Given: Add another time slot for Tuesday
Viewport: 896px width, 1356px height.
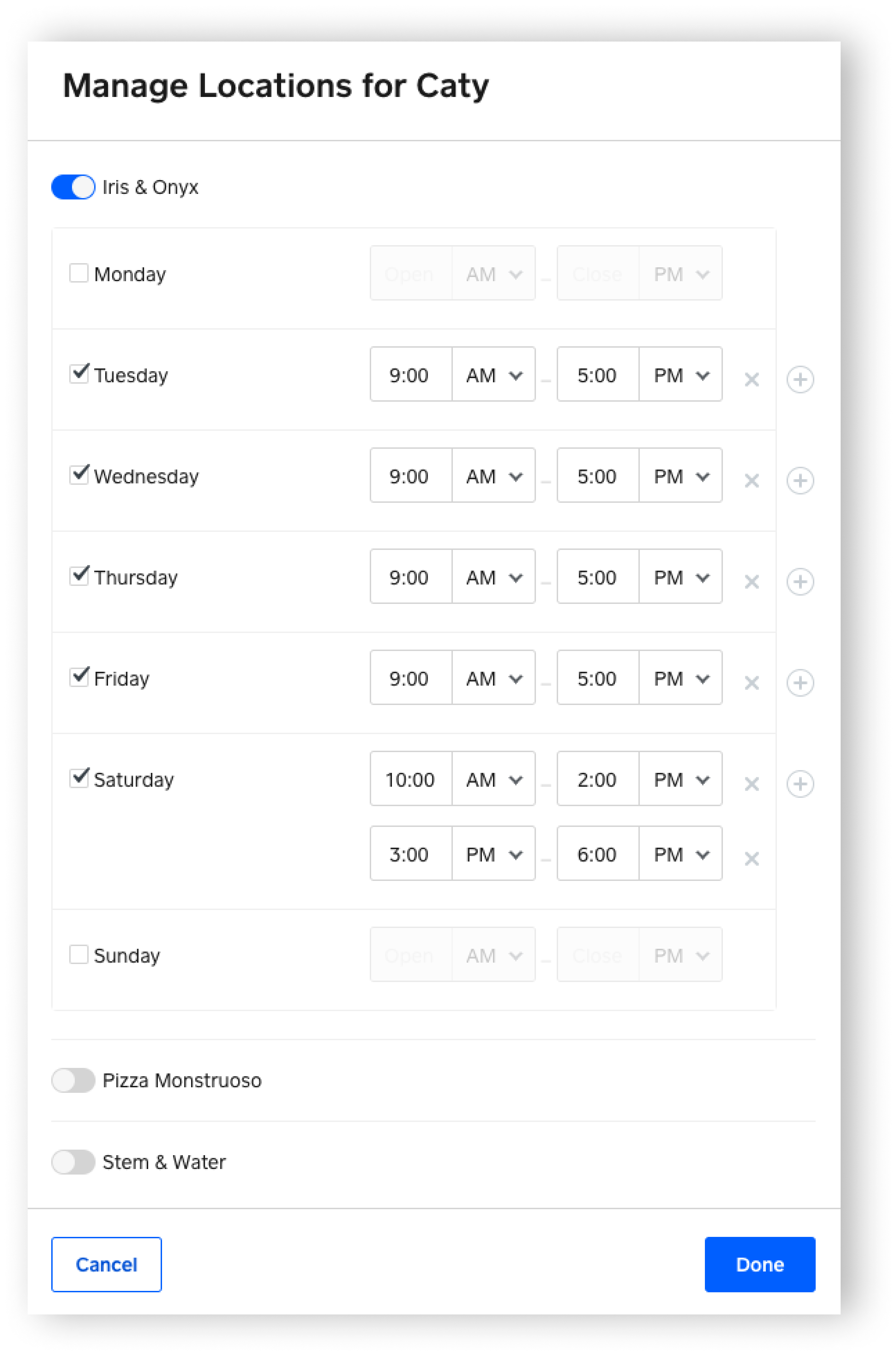Looking at the screenshot, I should click(x=799, y=380).
